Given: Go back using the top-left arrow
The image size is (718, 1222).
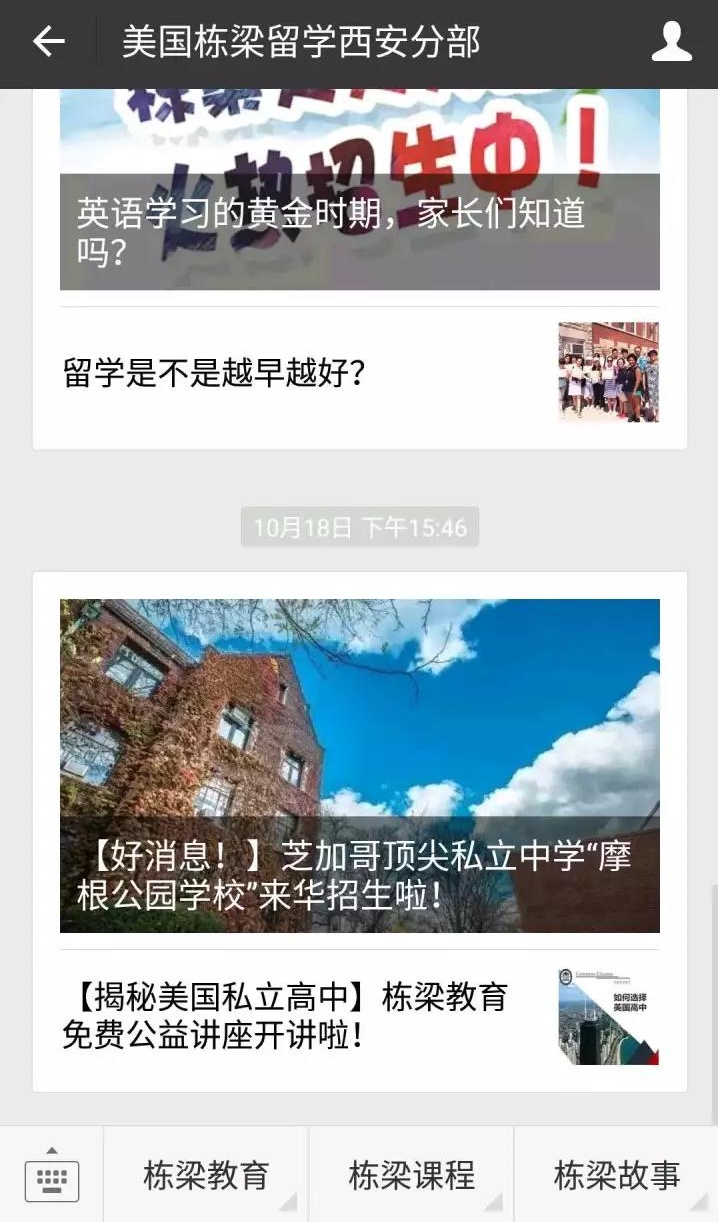Looking at the screenshot, I should (48, 42).
